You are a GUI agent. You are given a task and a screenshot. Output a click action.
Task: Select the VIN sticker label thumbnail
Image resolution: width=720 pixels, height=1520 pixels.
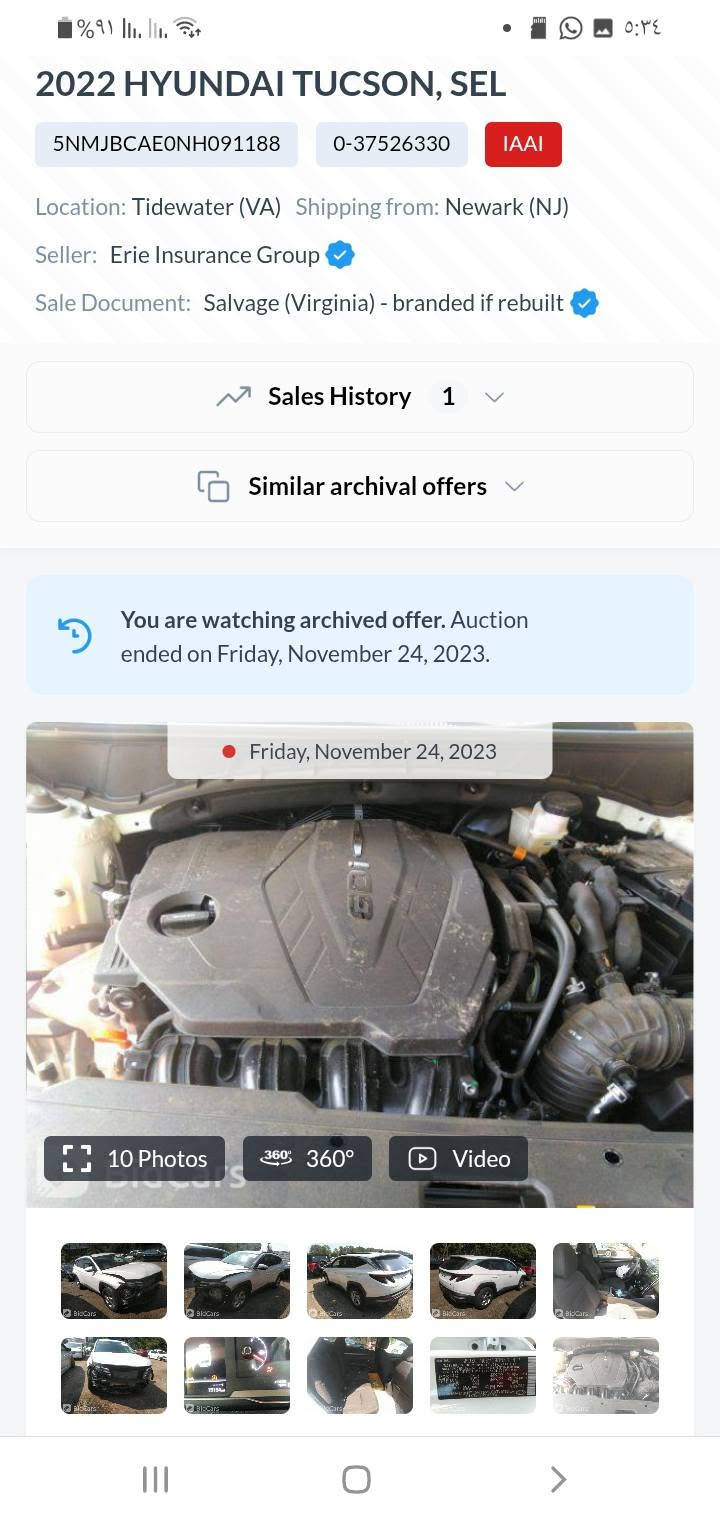click(483, 1375)
